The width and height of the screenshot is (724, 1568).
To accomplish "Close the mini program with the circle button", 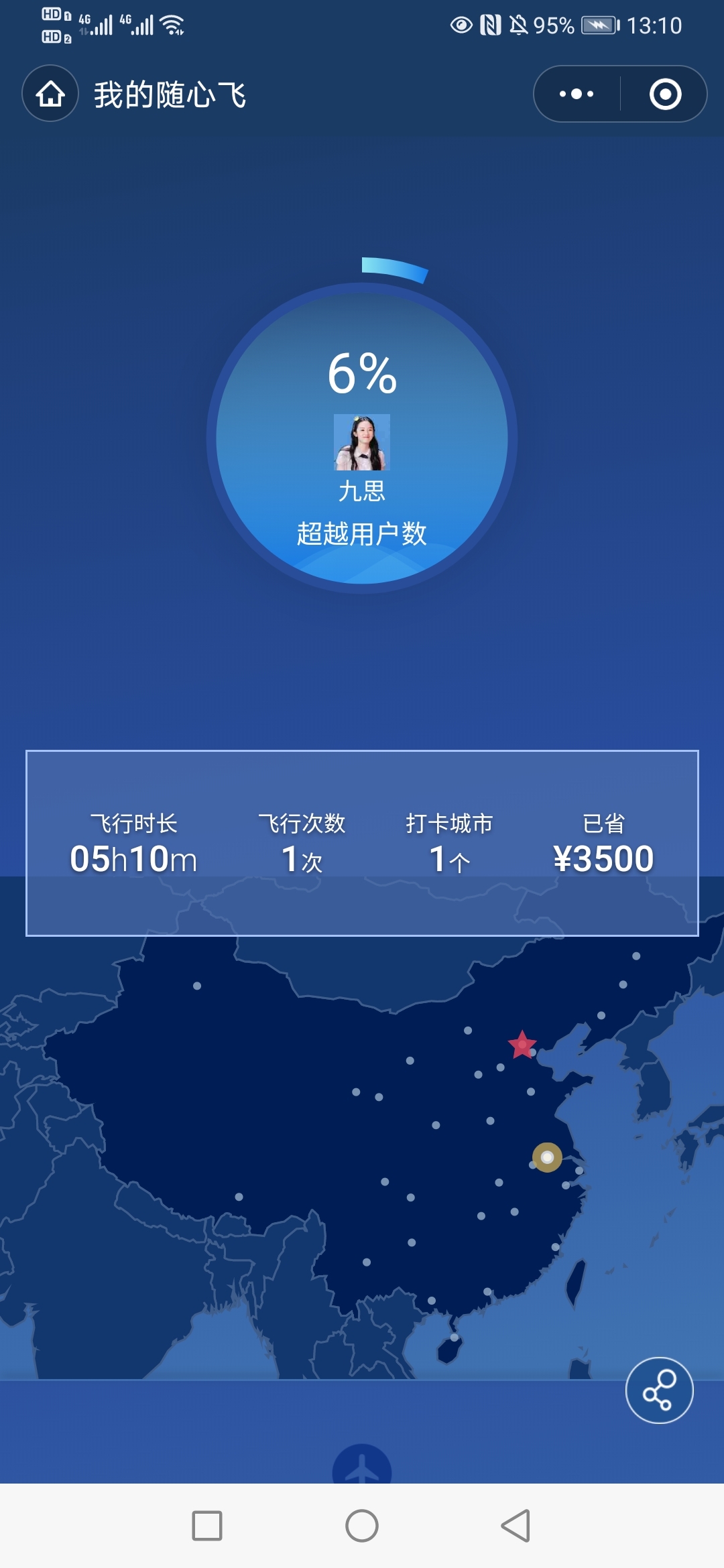I will click(x=665, y=94).
